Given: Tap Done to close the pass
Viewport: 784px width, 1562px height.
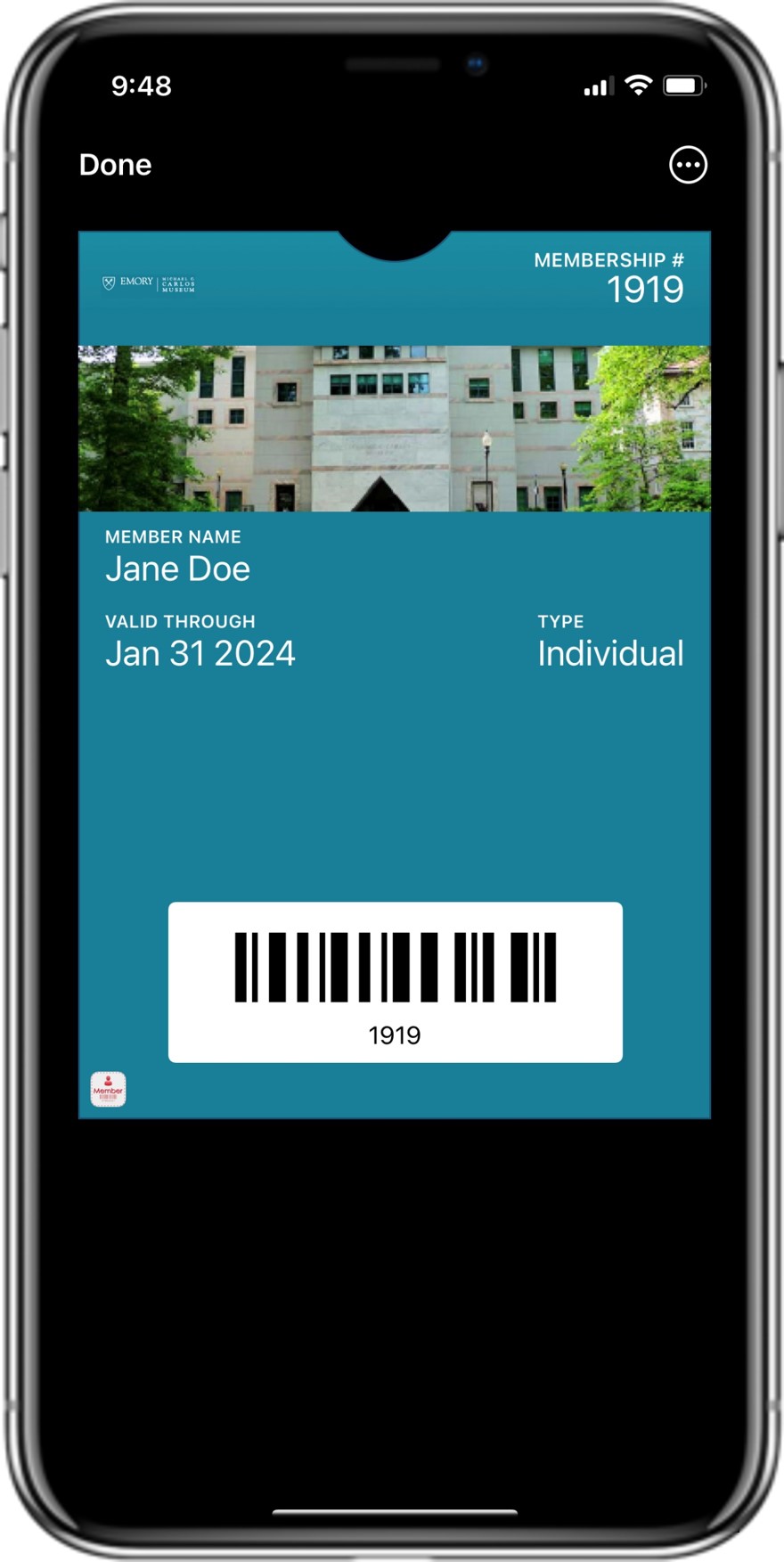Looking at the screenshot, I should point(115,165).
